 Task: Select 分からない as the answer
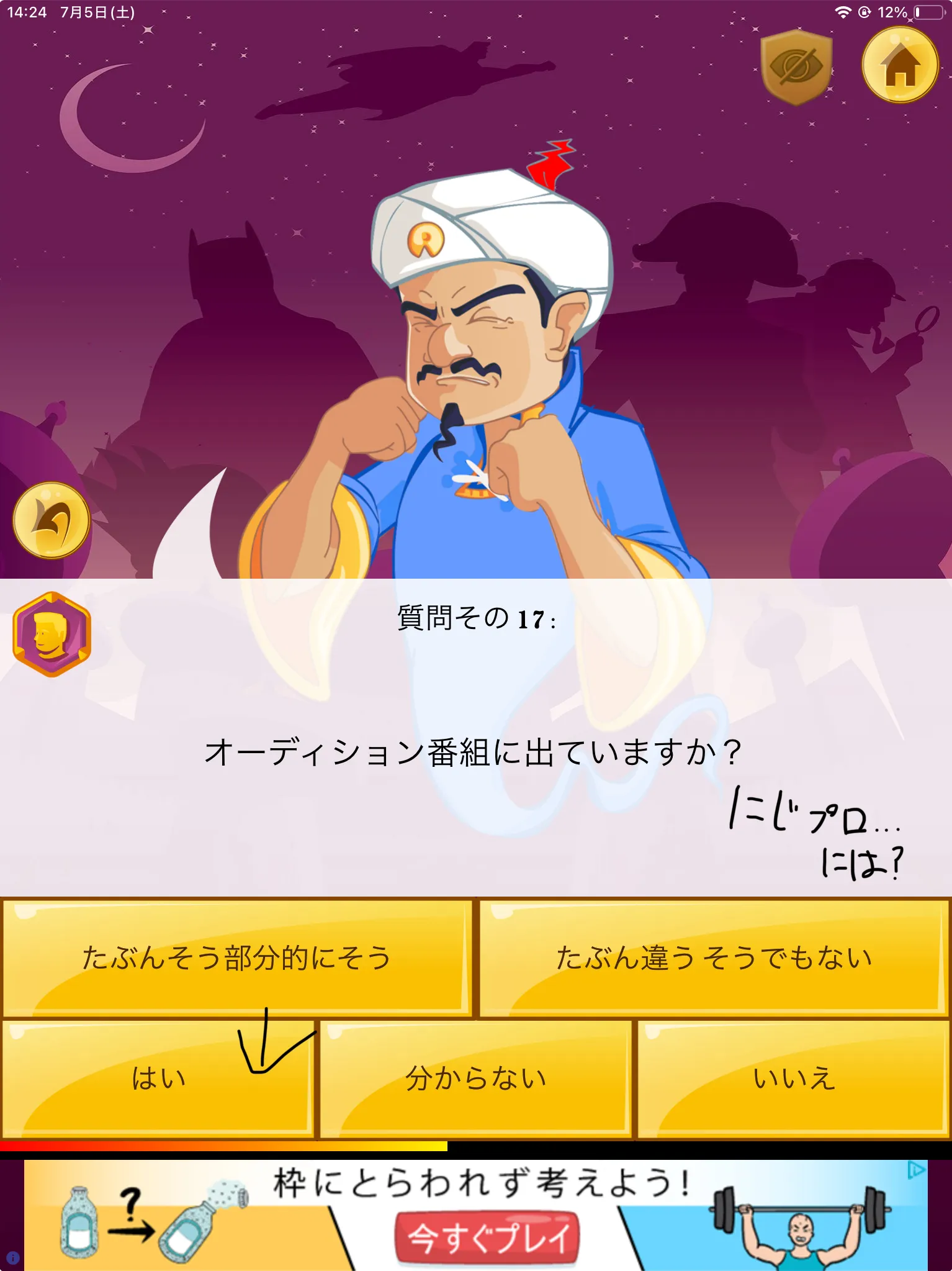(475, 1079)
